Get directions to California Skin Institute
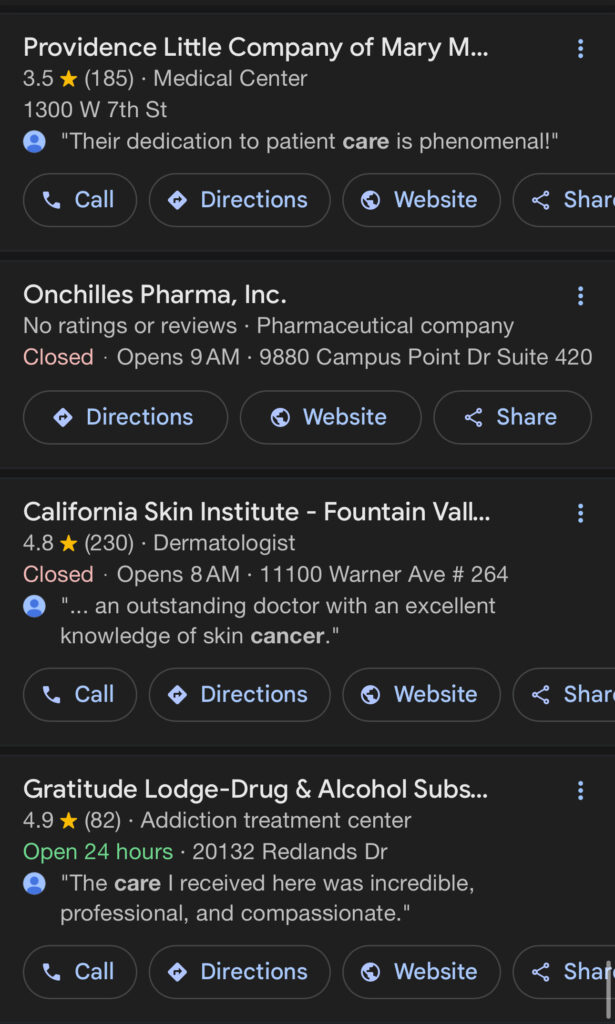615x1024 pixels. [240, 694]
